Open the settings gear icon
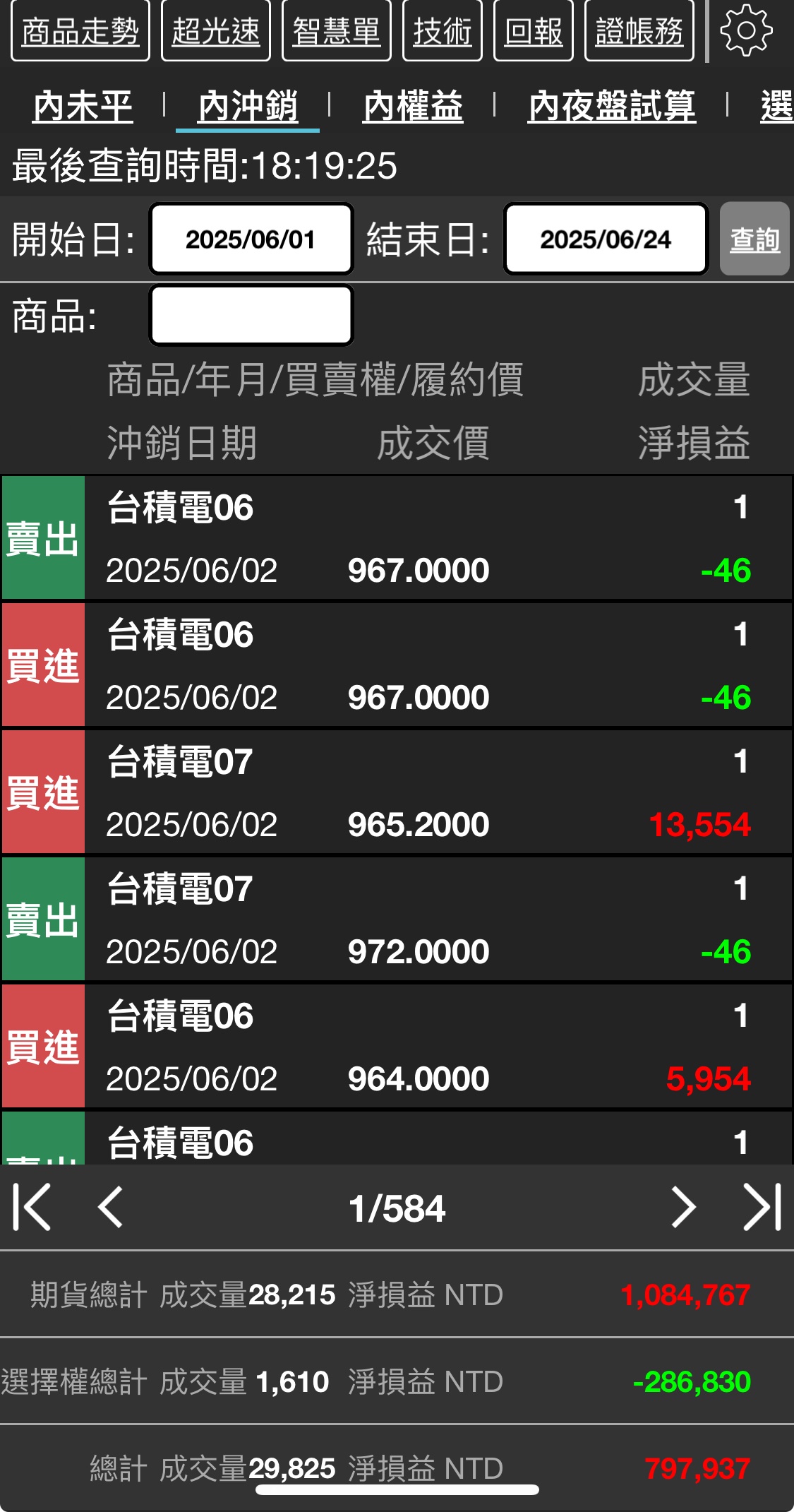The image size is (794, 1512). point(746,30)
